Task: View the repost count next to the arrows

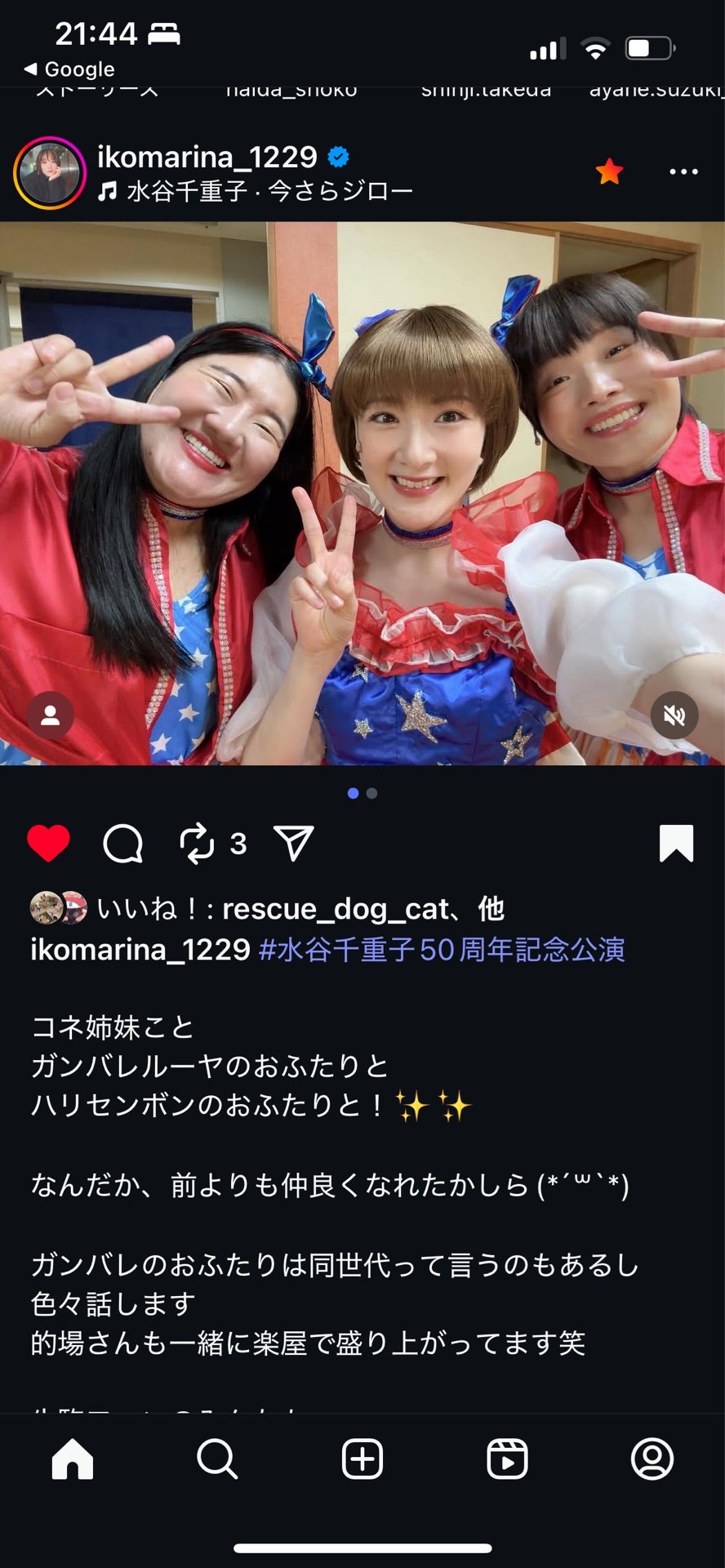Action: coord(238,844)
